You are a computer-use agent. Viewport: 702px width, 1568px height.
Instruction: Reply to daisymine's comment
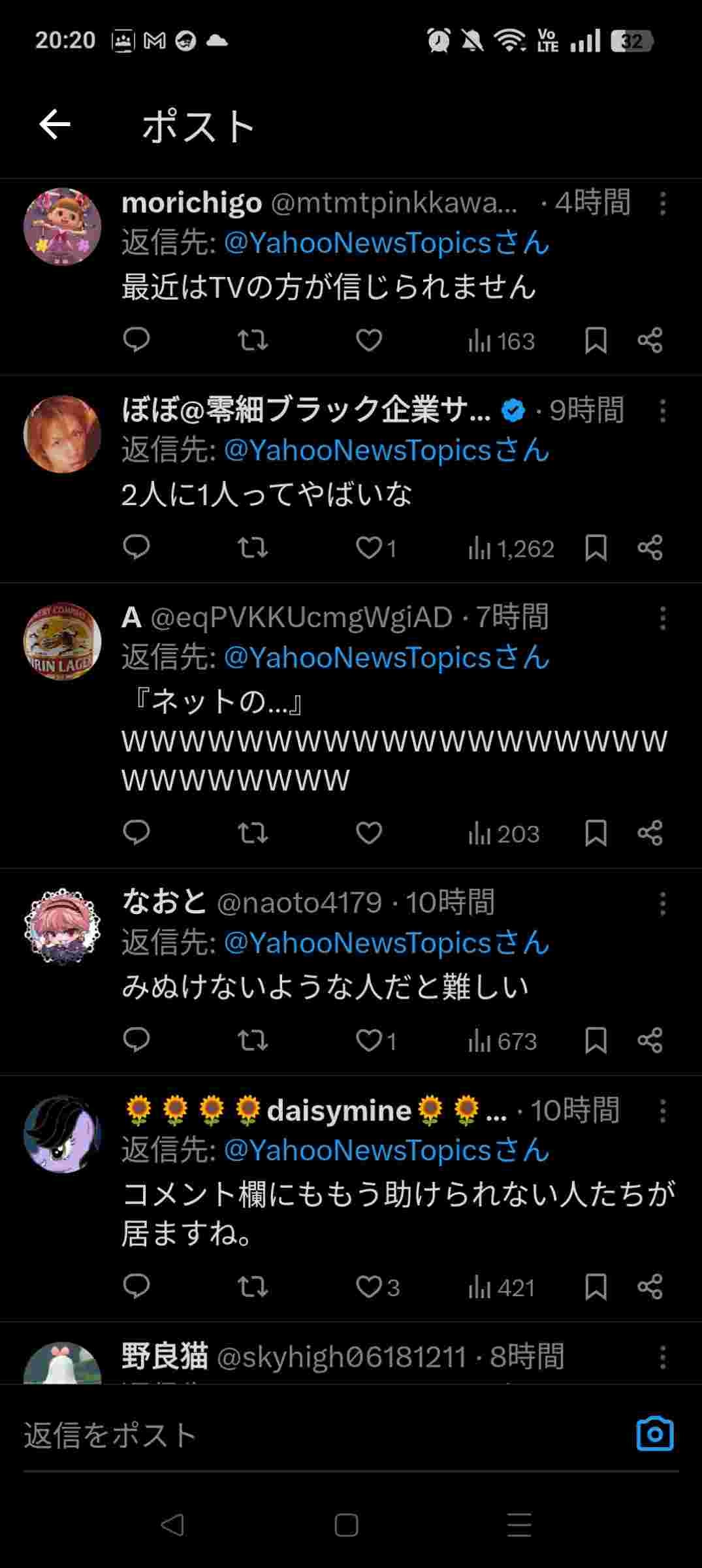[x=136, y=1286]
